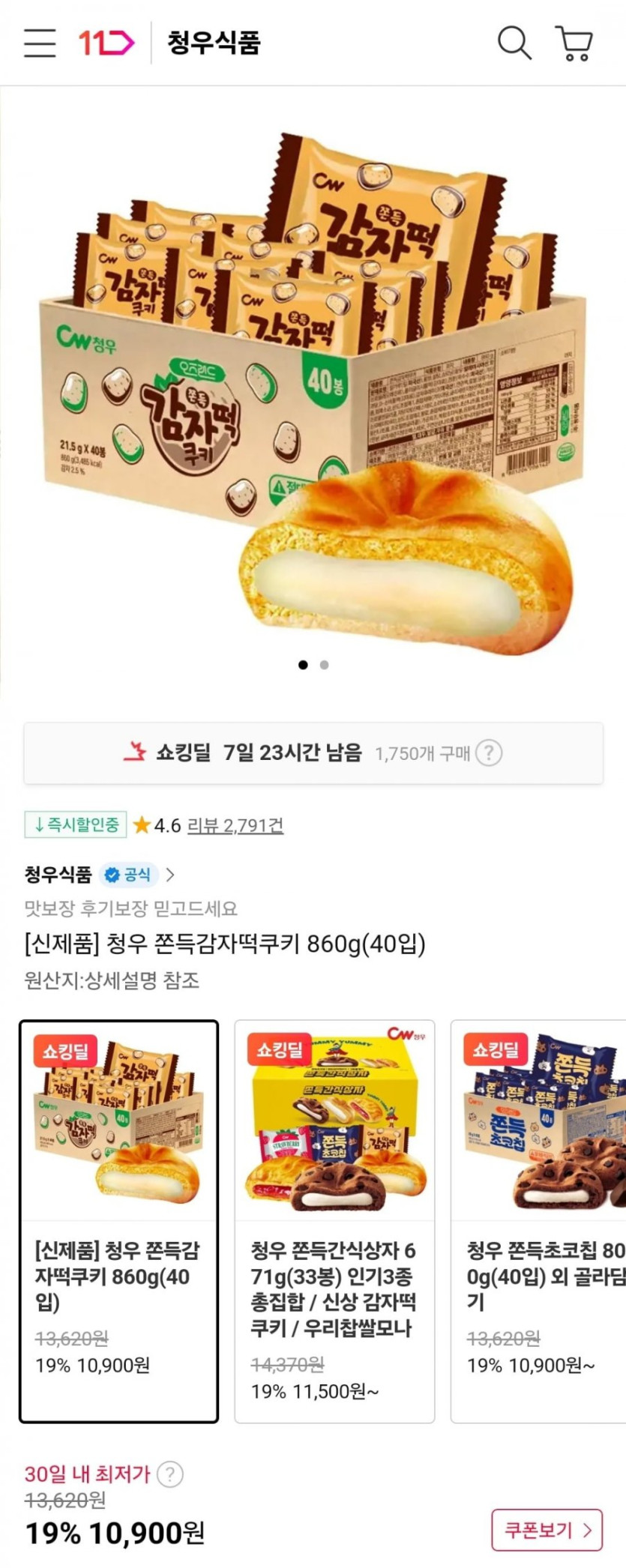Select the 쫀득초코칩 800g(40입) option card
This screenshot has height=1568, width=626.
click(540, 1220)
